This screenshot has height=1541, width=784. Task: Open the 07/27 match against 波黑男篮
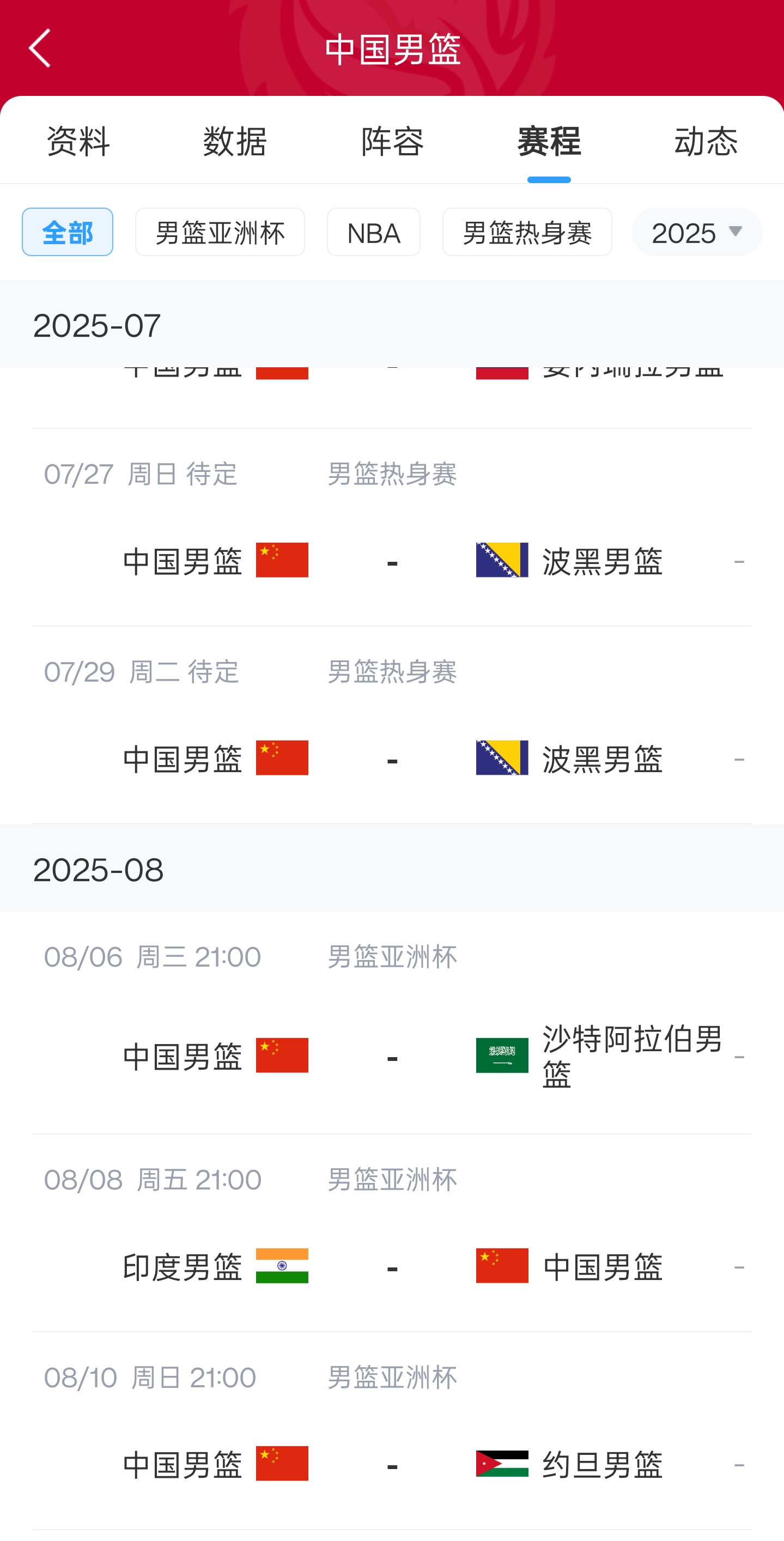(x=392, y=527)
